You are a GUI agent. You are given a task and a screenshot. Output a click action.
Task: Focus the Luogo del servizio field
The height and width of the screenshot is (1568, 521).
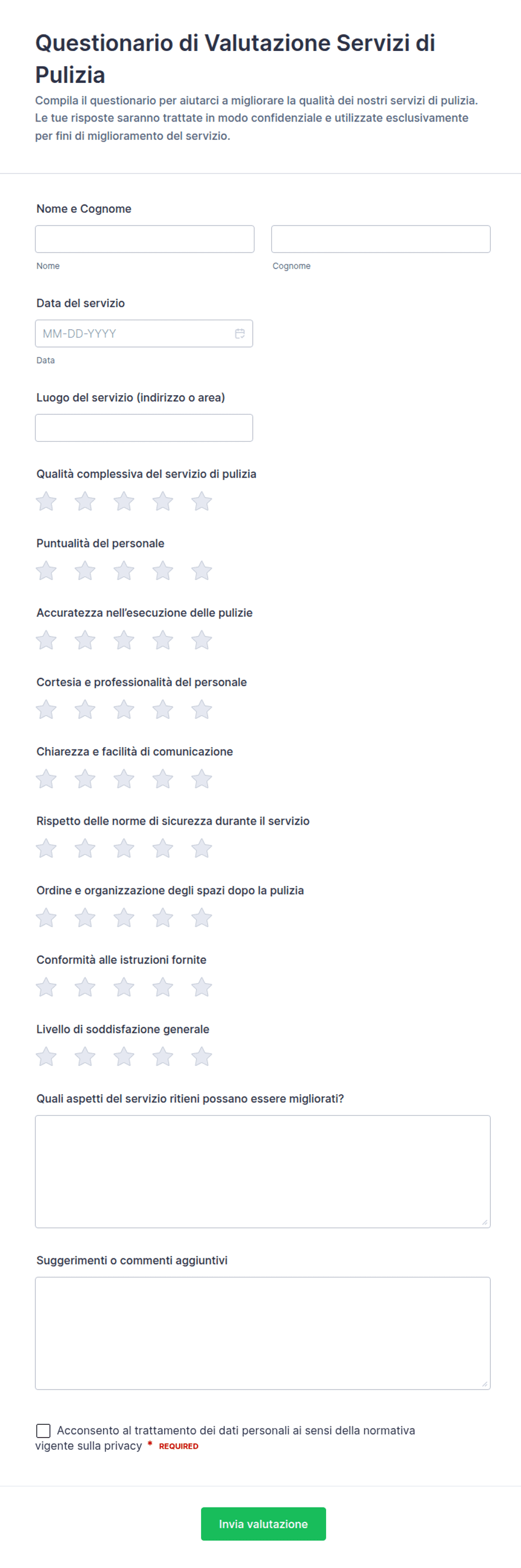click(x=144, y=428)
